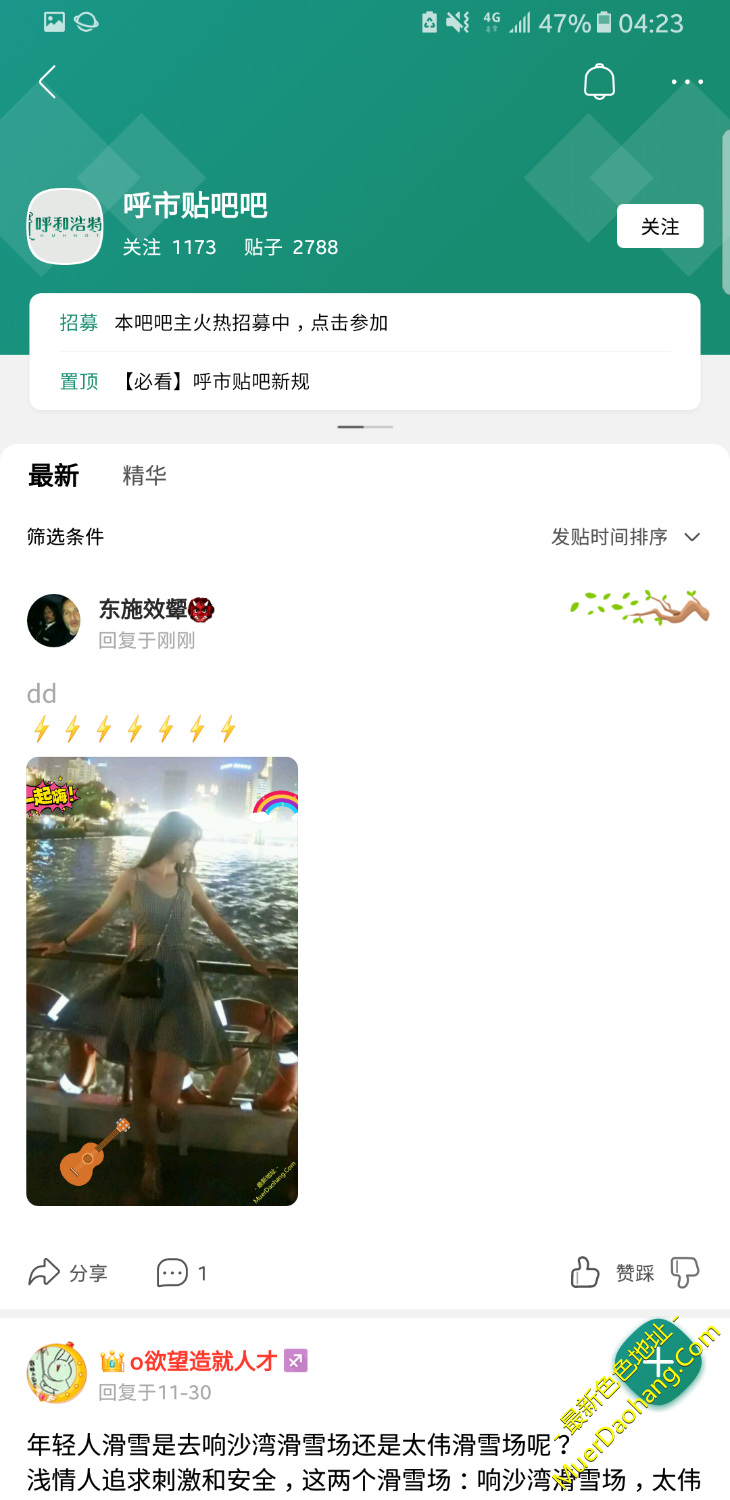Open comments on 东施效颦's post
730x1500 pixels.
coord(182,1273)
